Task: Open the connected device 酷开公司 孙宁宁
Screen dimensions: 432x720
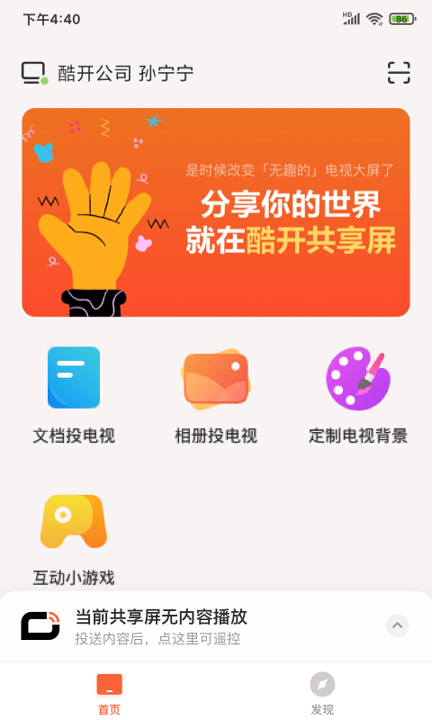Action: [108, 73]
